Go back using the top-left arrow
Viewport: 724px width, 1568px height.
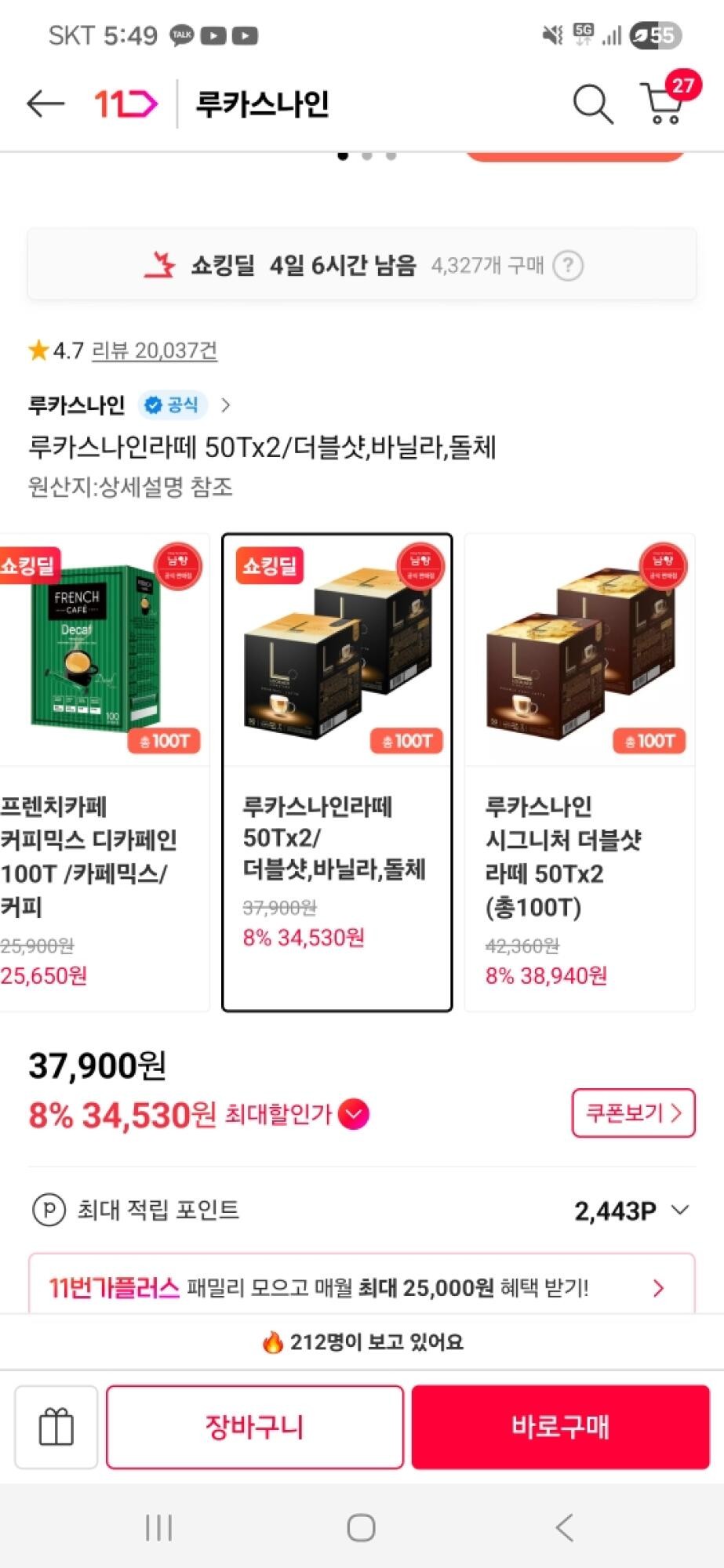click(x=45, y=103)
